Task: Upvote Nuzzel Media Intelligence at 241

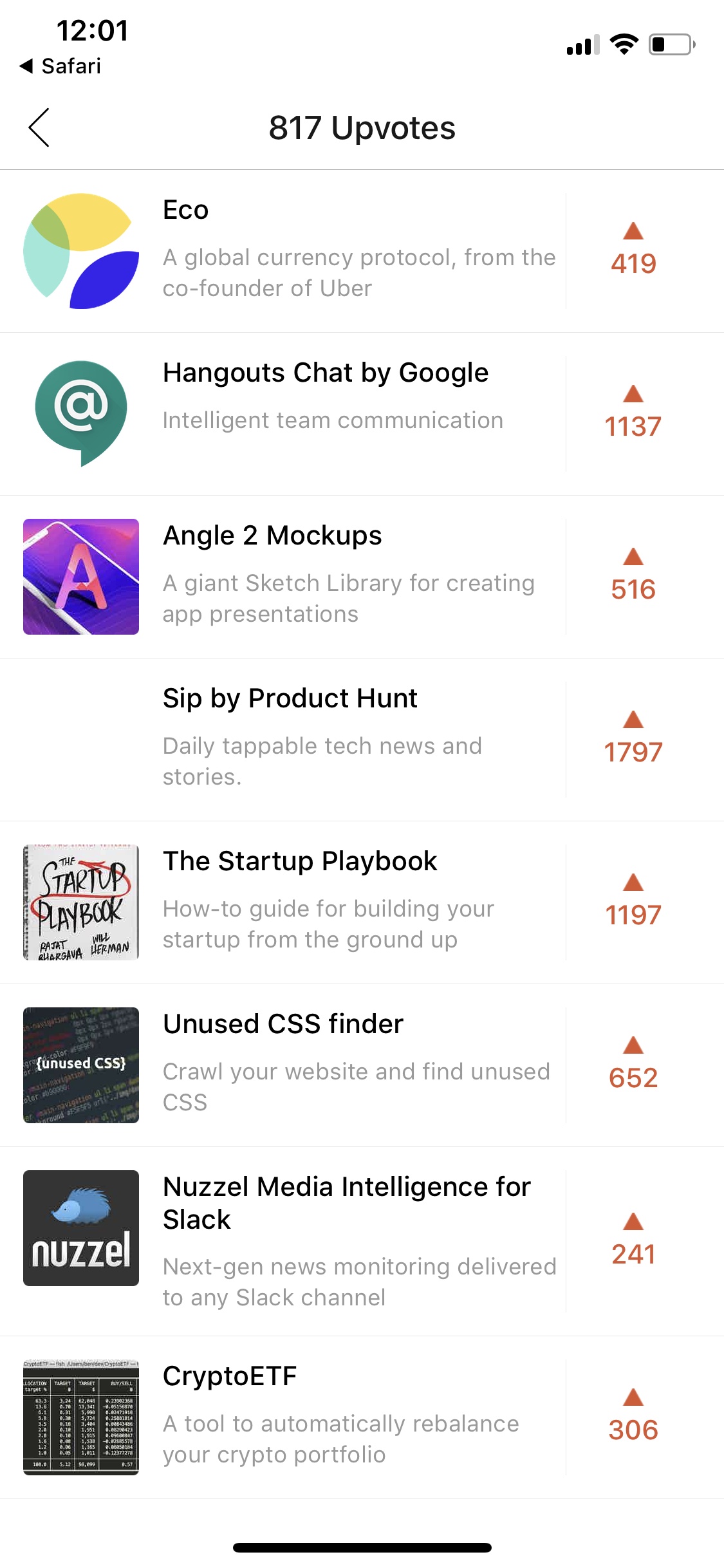Action: point(633,1240)
